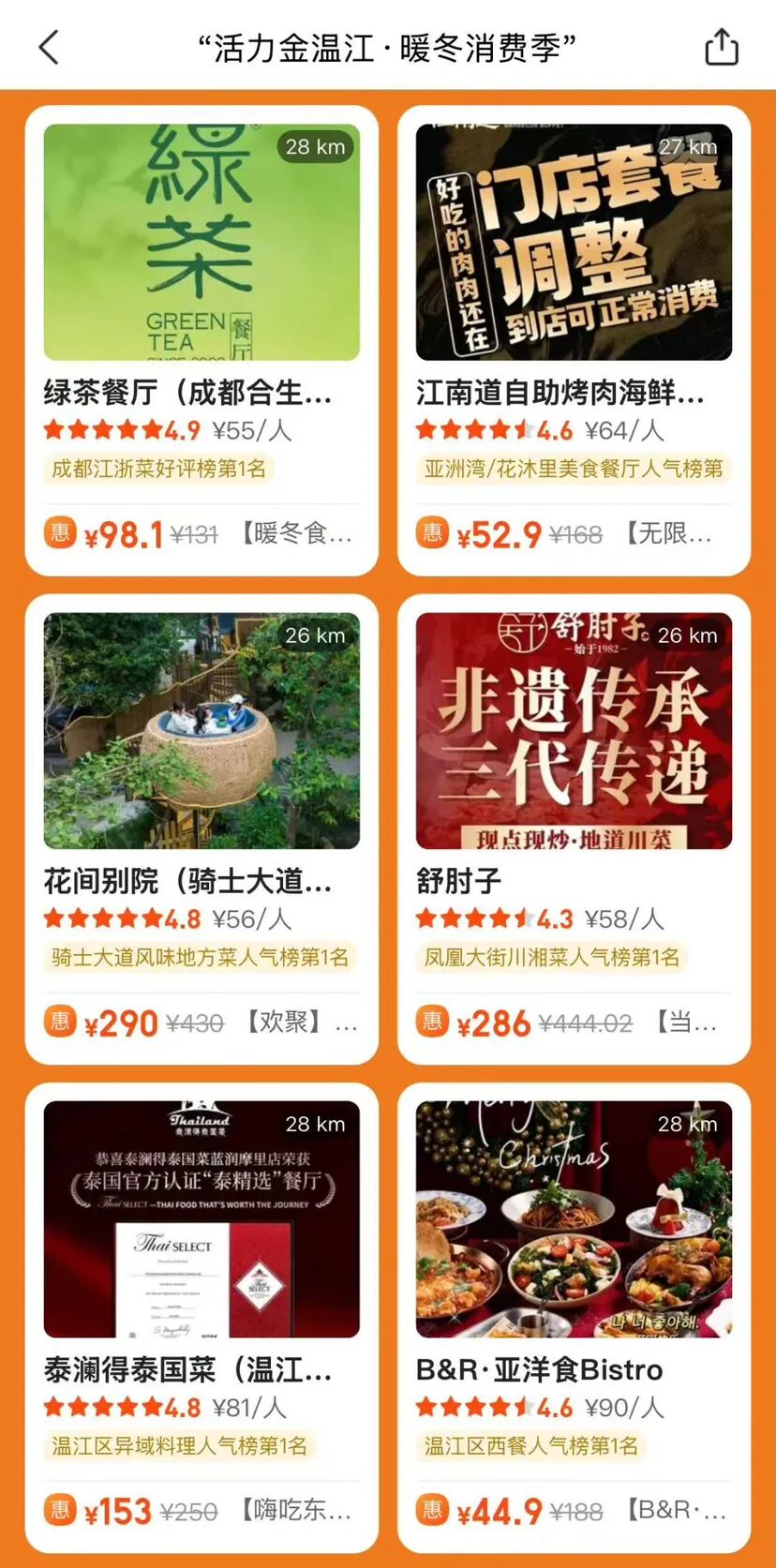View B&R·亚洋食Bistro details

574,1316
